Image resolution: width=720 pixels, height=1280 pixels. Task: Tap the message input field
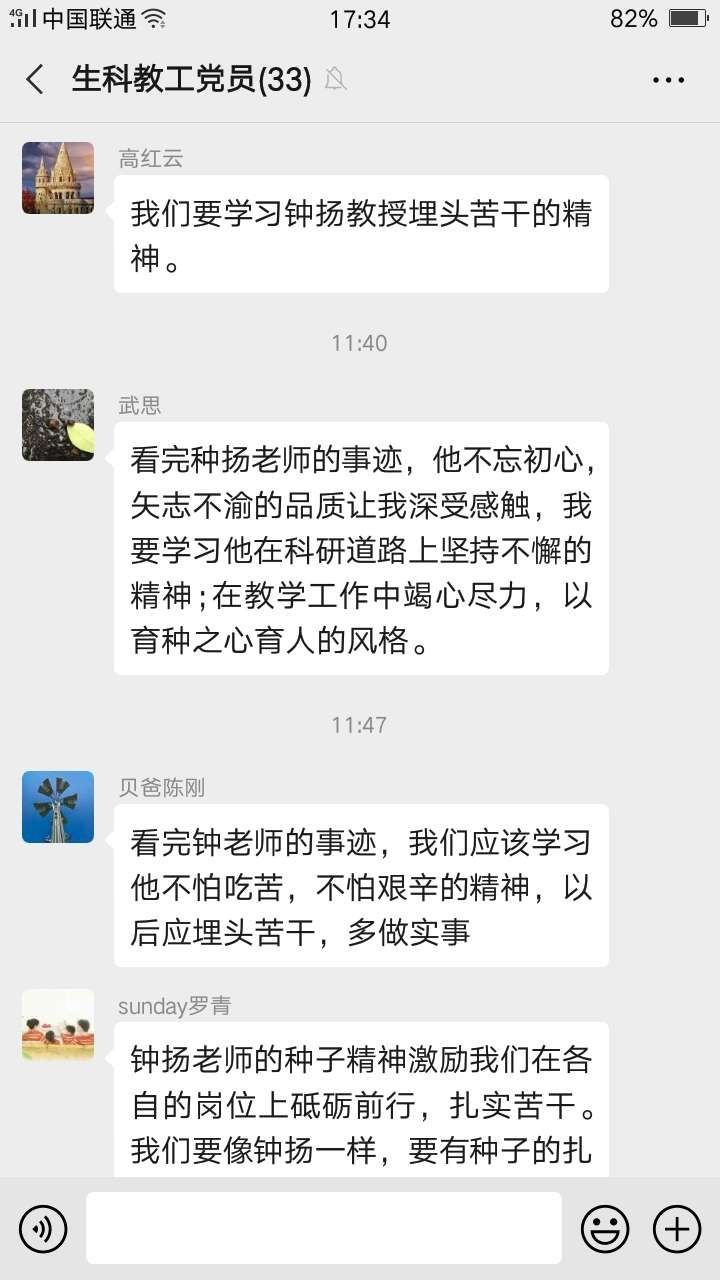coord(323,1228)
